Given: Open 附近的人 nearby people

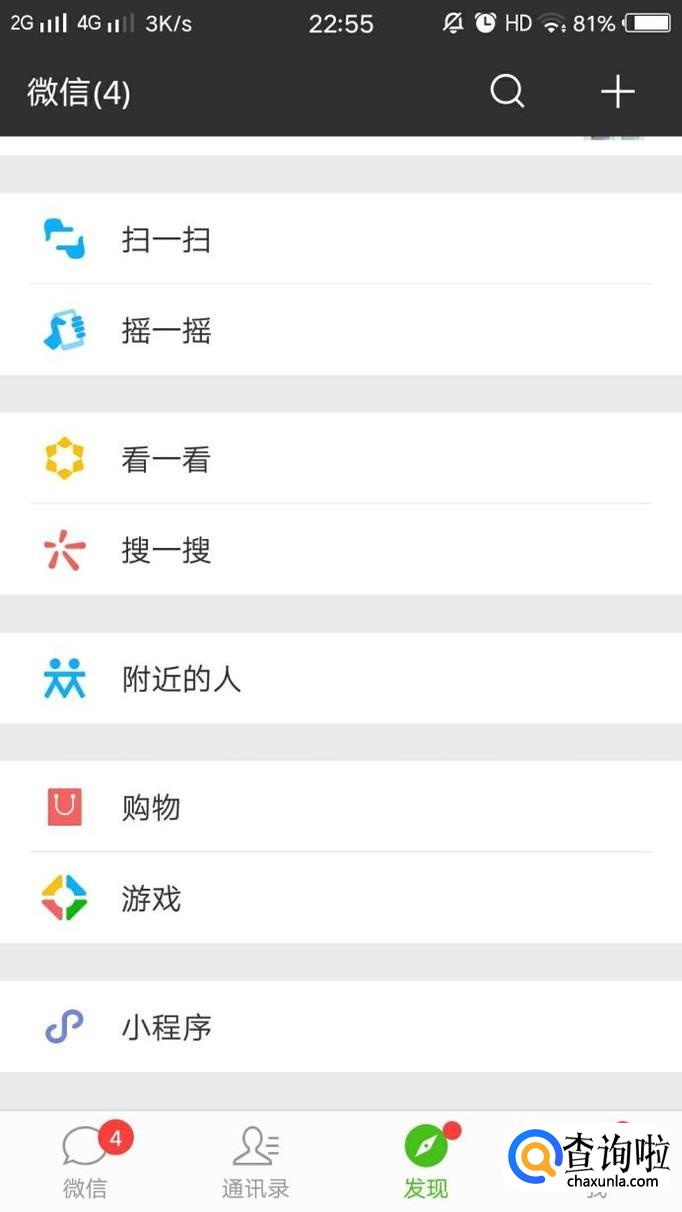Looking at the screenshot, I should 341,679.
